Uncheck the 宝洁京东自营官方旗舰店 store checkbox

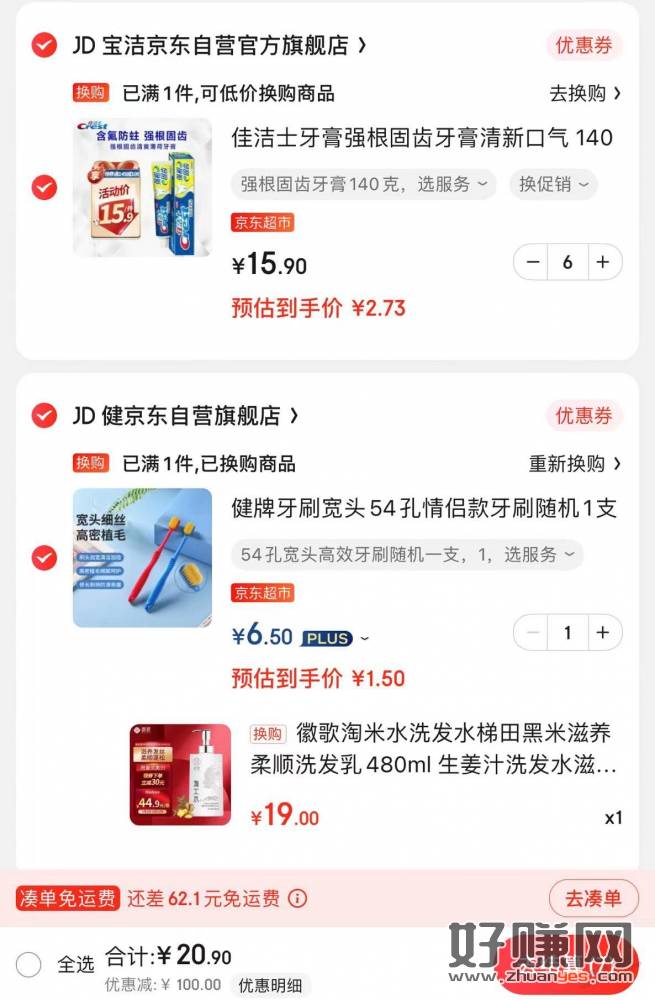click(x=44, y=45)
